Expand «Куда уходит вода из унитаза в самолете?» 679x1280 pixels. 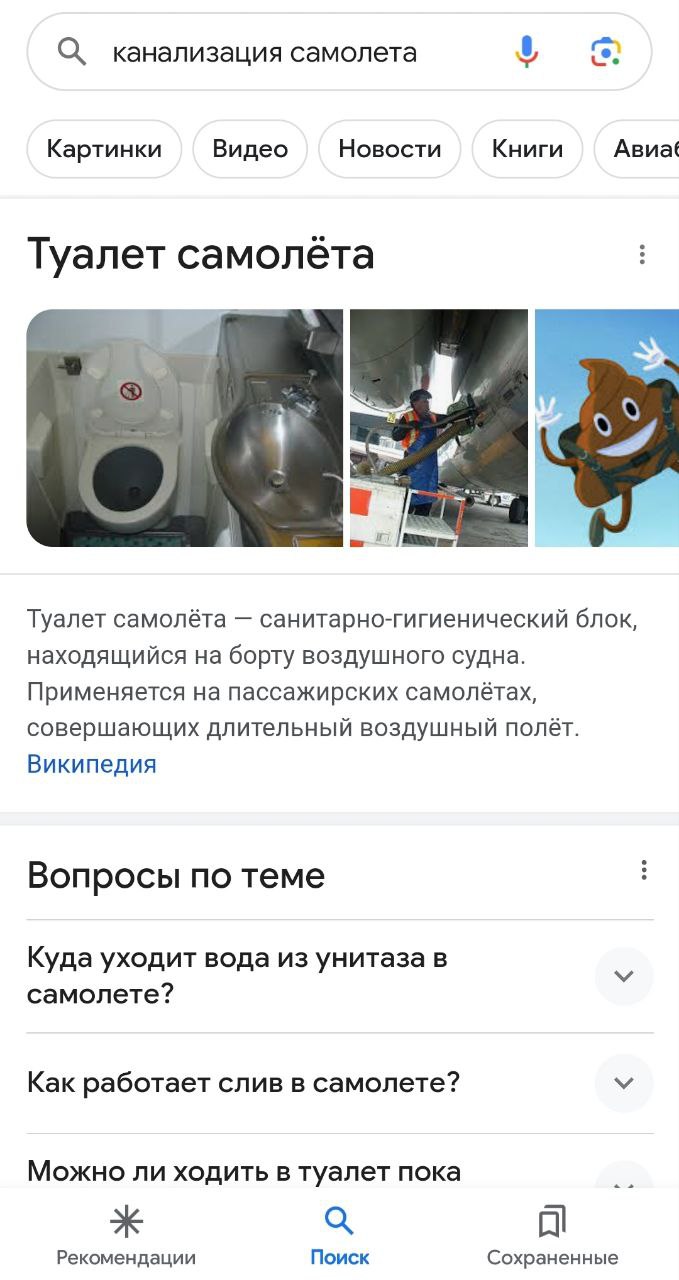pos(624,976)
